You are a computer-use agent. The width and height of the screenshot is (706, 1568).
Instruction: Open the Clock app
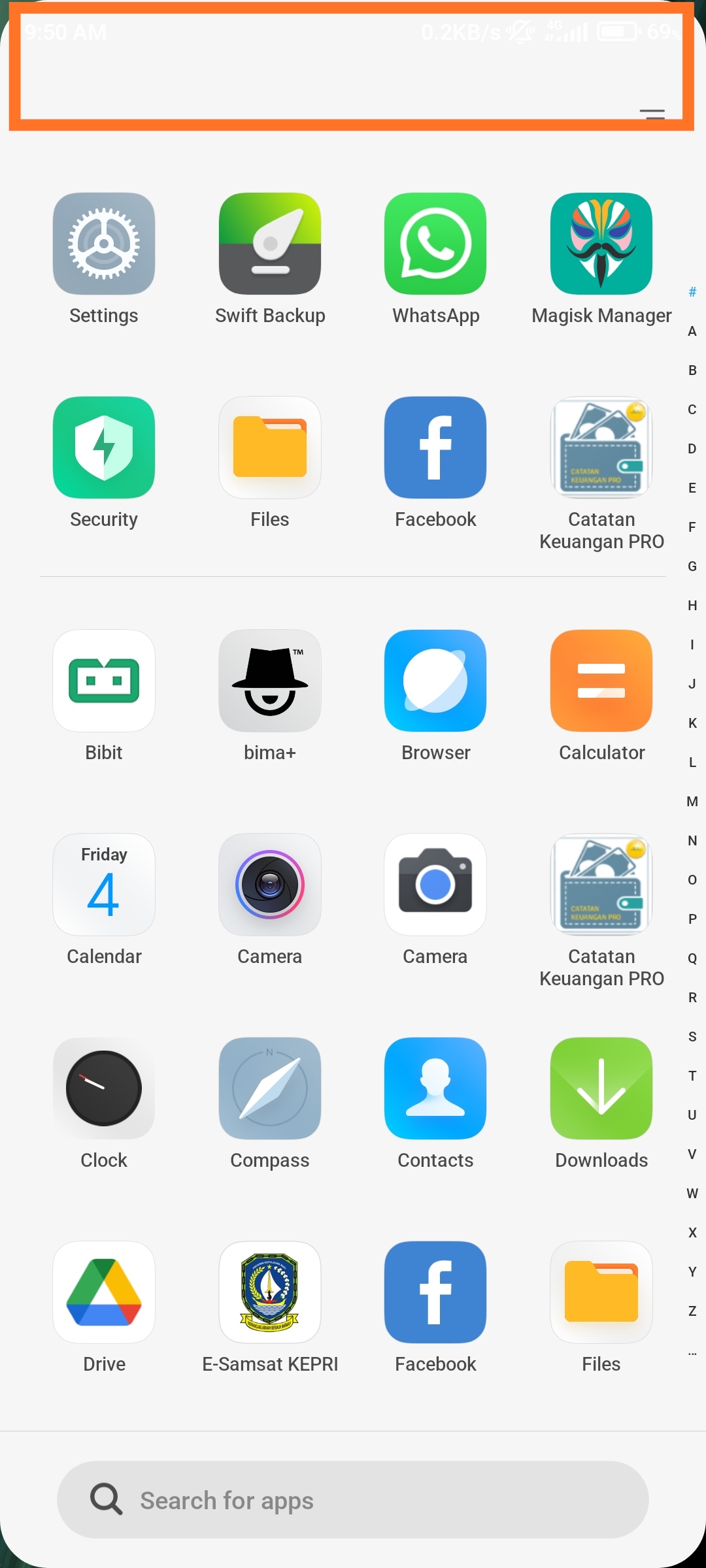tap(103, 1088)
